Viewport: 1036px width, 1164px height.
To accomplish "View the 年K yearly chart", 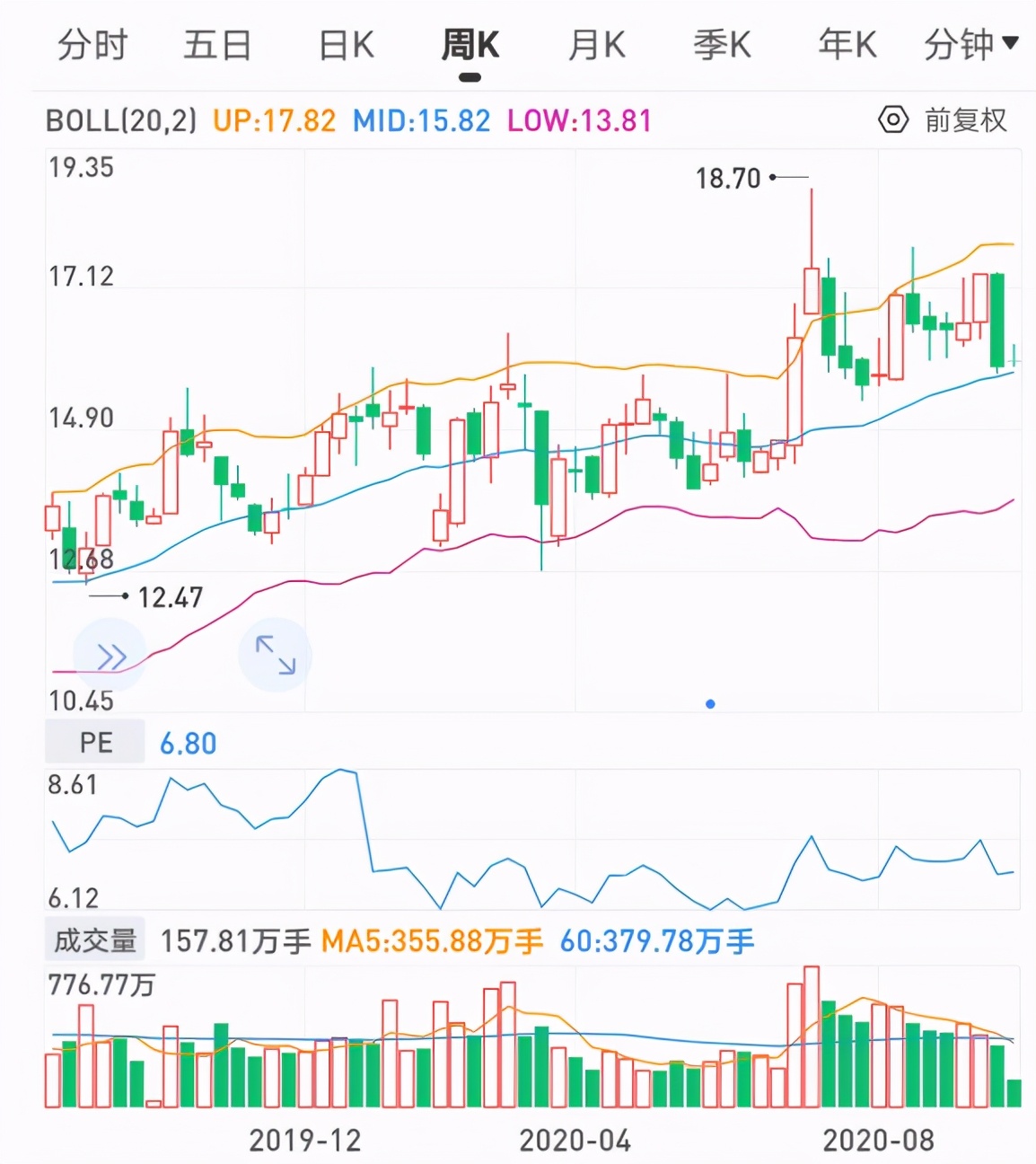I will (847, 44).
